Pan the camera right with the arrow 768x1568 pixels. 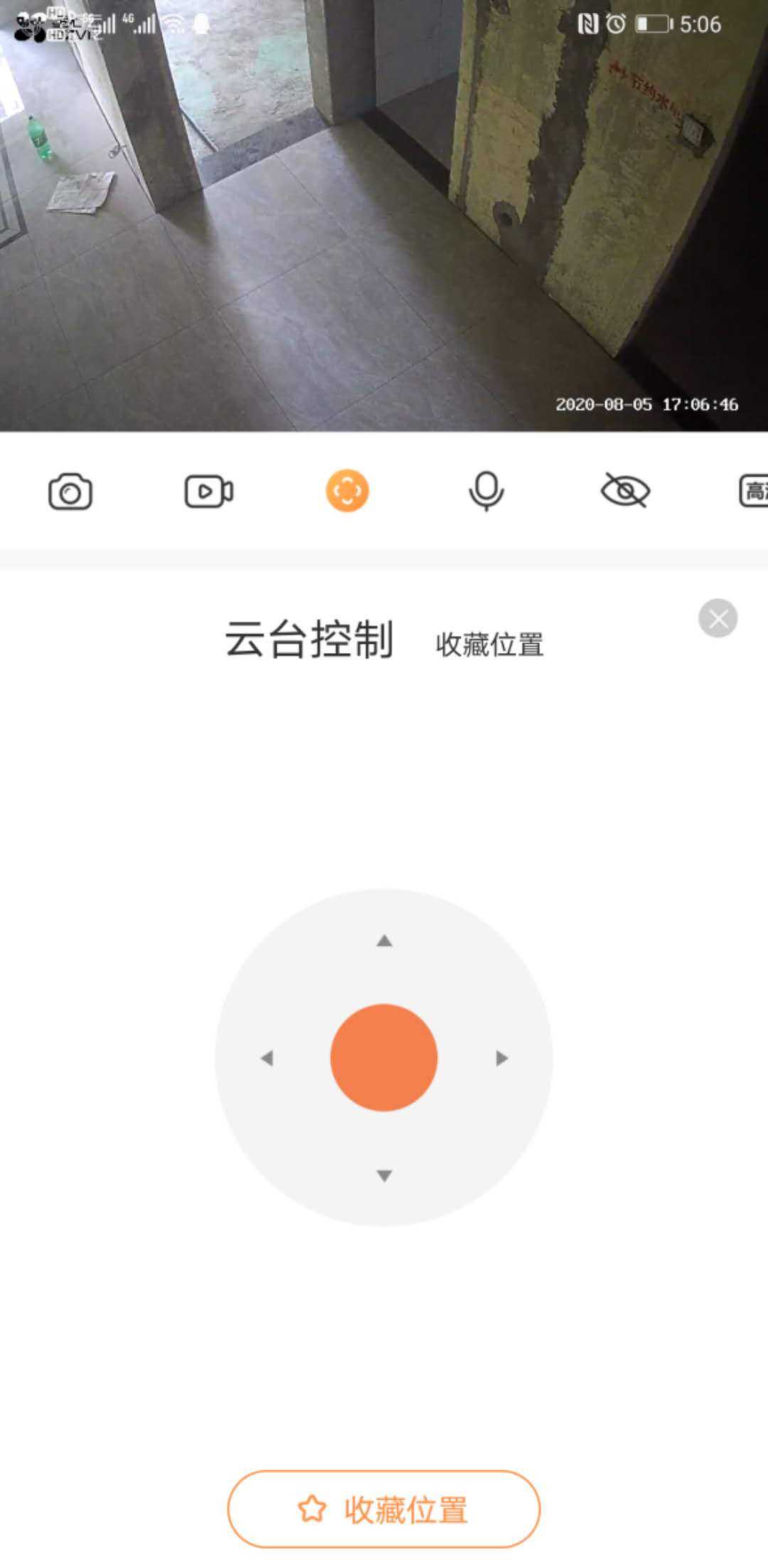[501, 1059]
